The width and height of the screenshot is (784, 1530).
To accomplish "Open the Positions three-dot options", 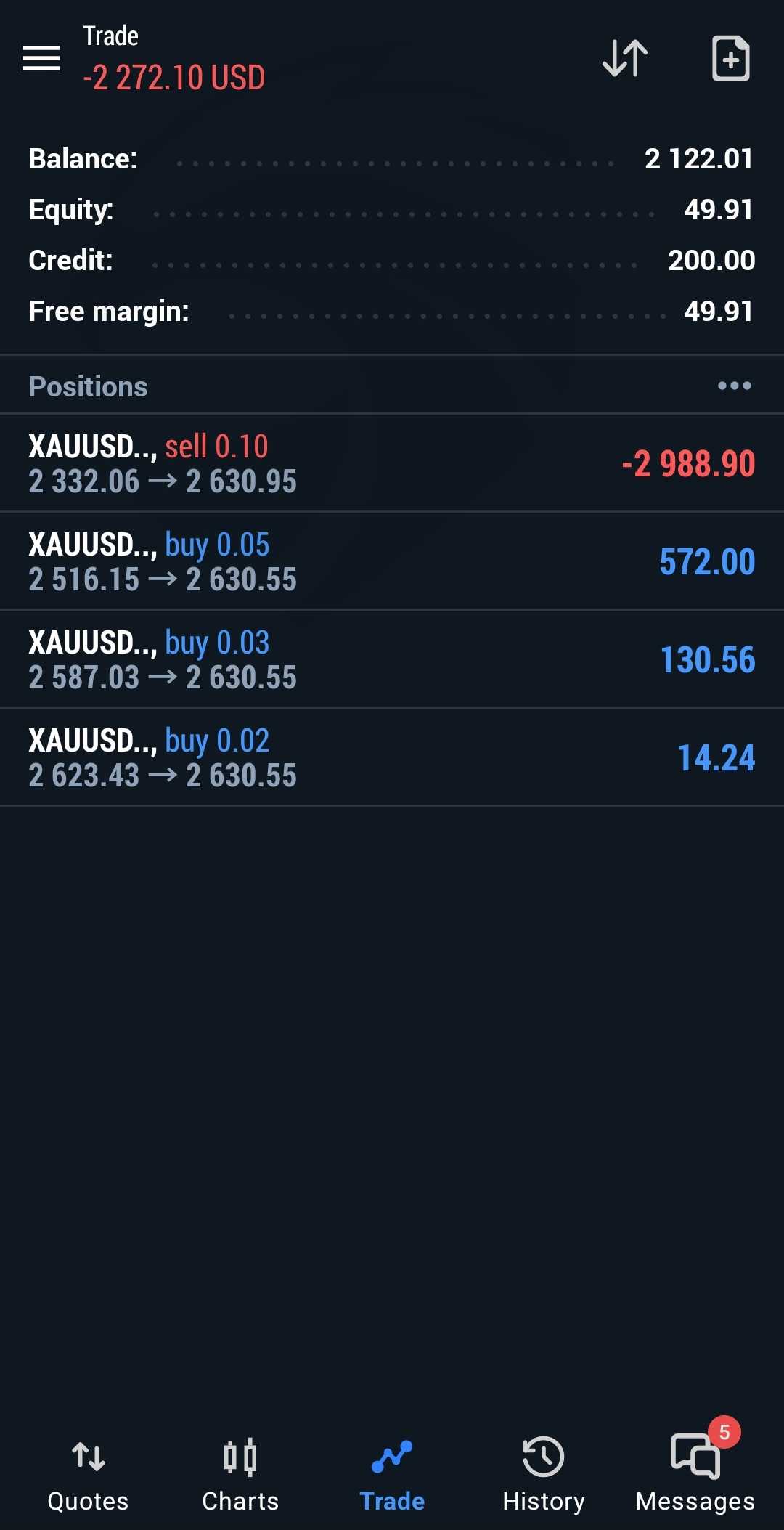I will pyautogui.click(x=734, y=386).
